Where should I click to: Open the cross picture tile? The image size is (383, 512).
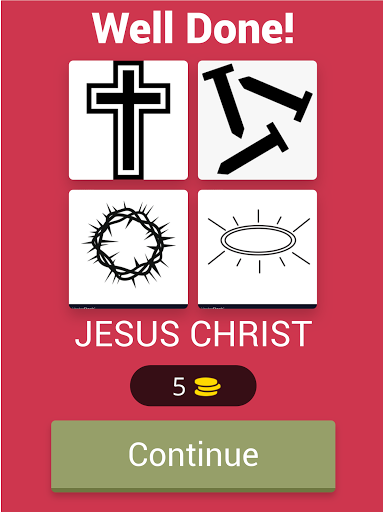(128, 120)
